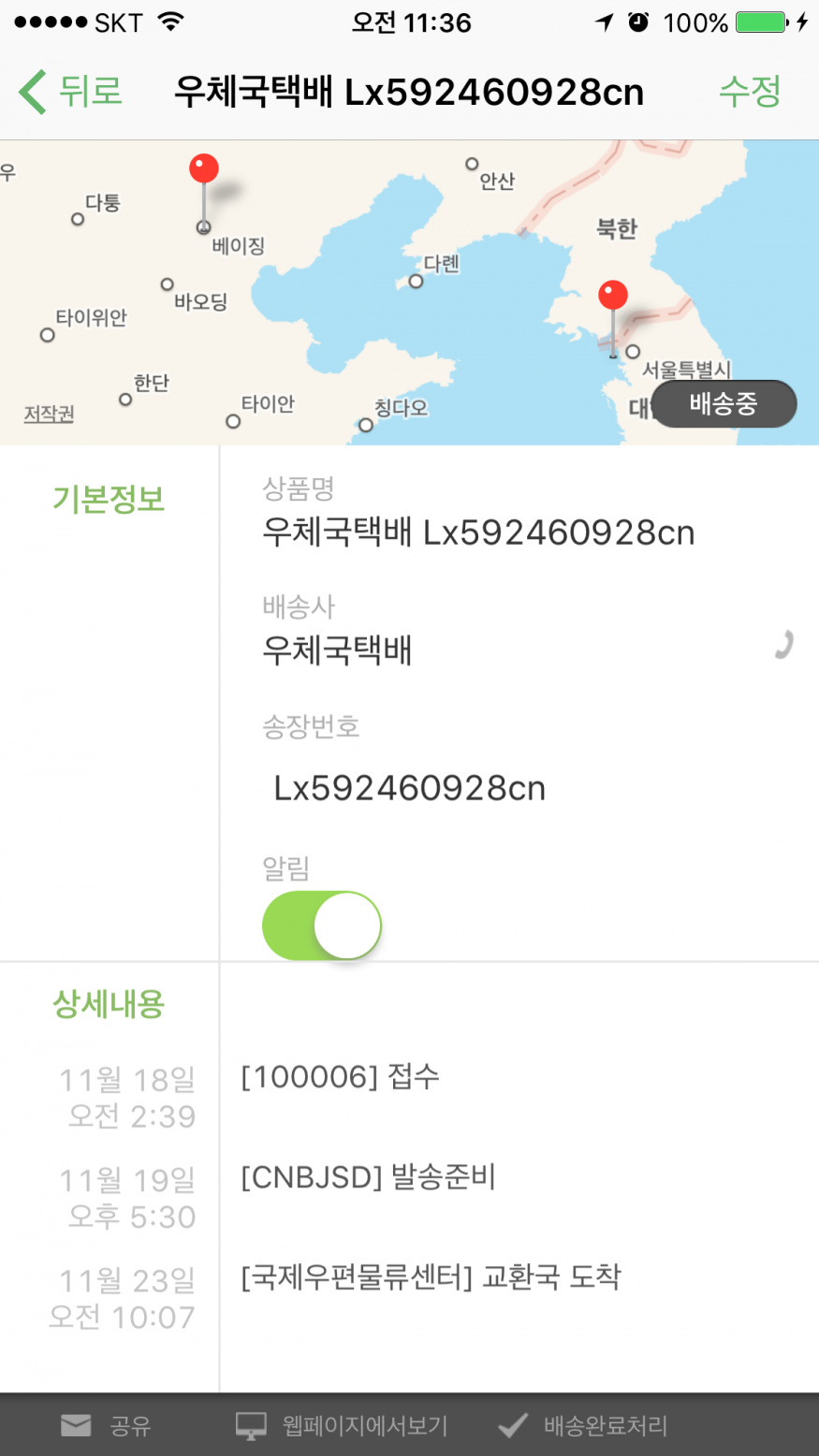Call the courier using the phone icon
The image size is (819, 1456).
[782, 645]
